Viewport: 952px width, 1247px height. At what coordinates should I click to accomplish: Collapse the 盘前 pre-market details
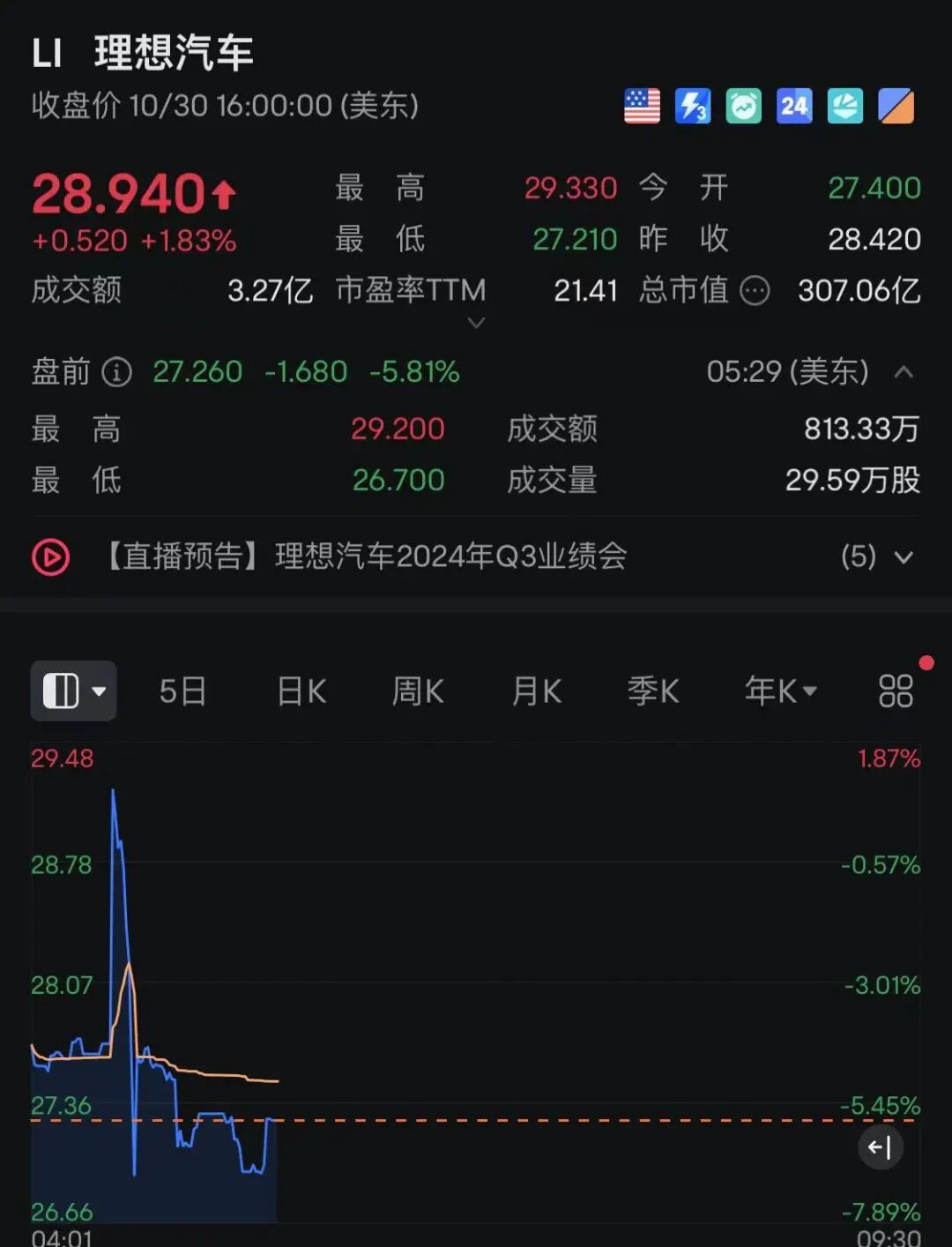tap(904, 372)
